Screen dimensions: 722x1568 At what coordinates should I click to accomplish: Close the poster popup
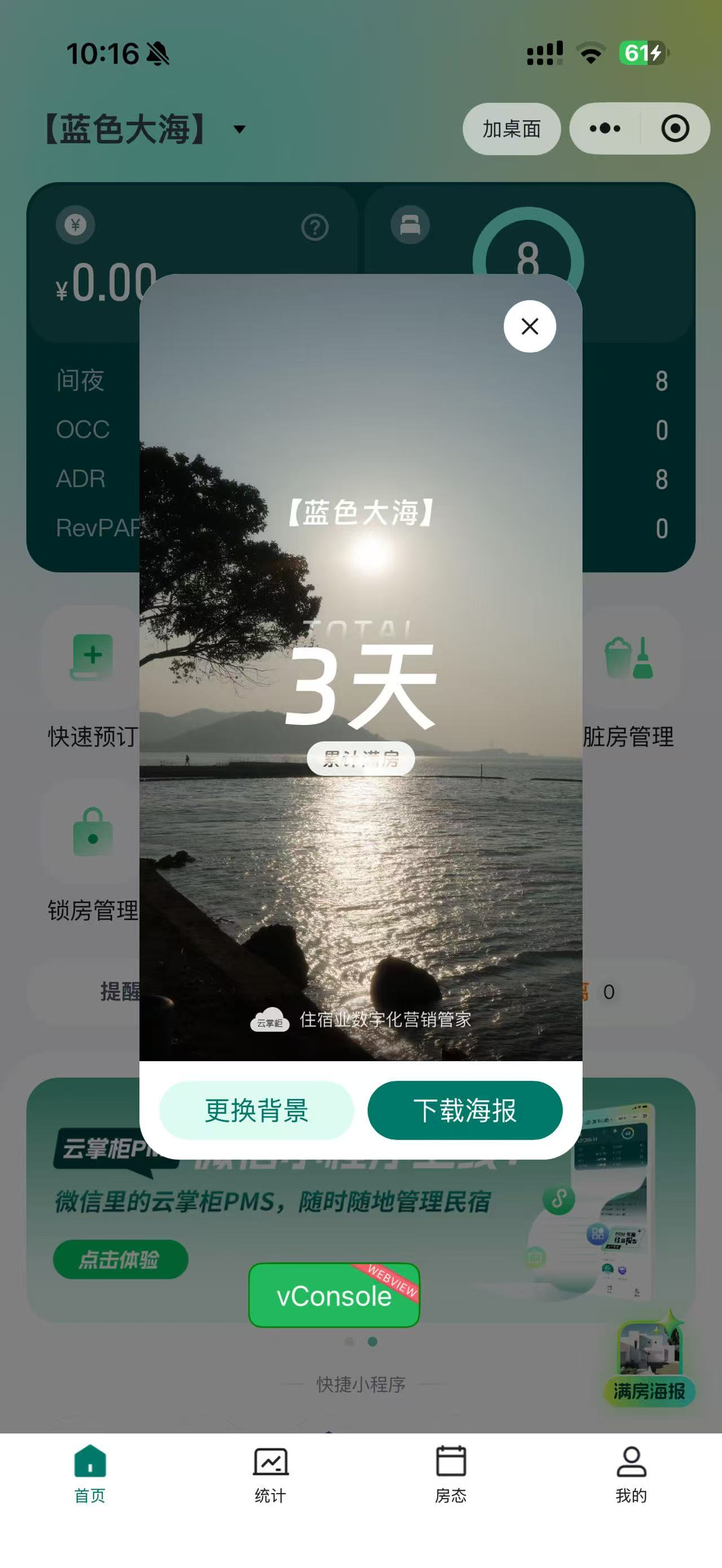530,326
